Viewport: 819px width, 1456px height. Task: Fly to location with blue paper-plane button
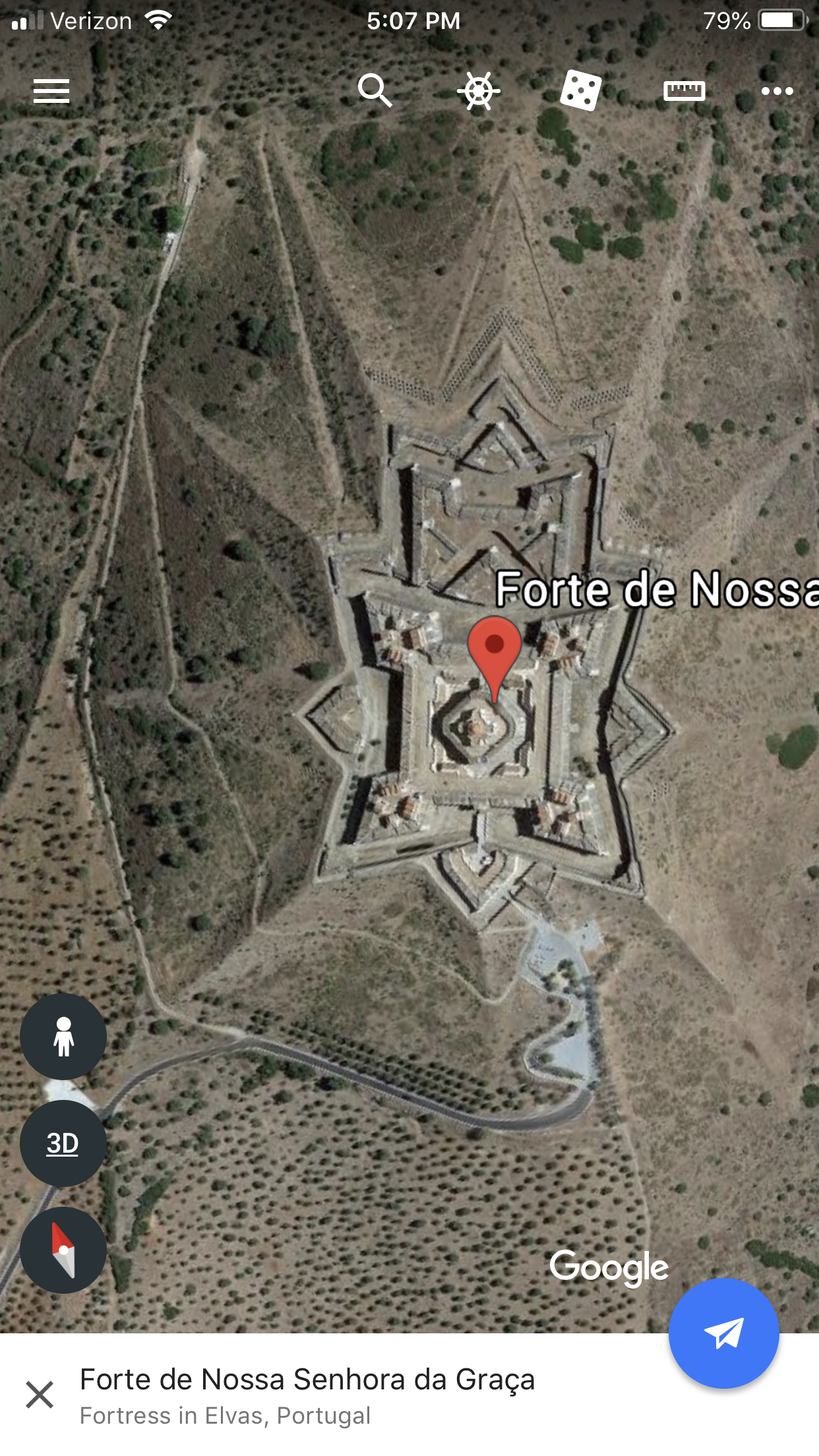point(723,1333)
